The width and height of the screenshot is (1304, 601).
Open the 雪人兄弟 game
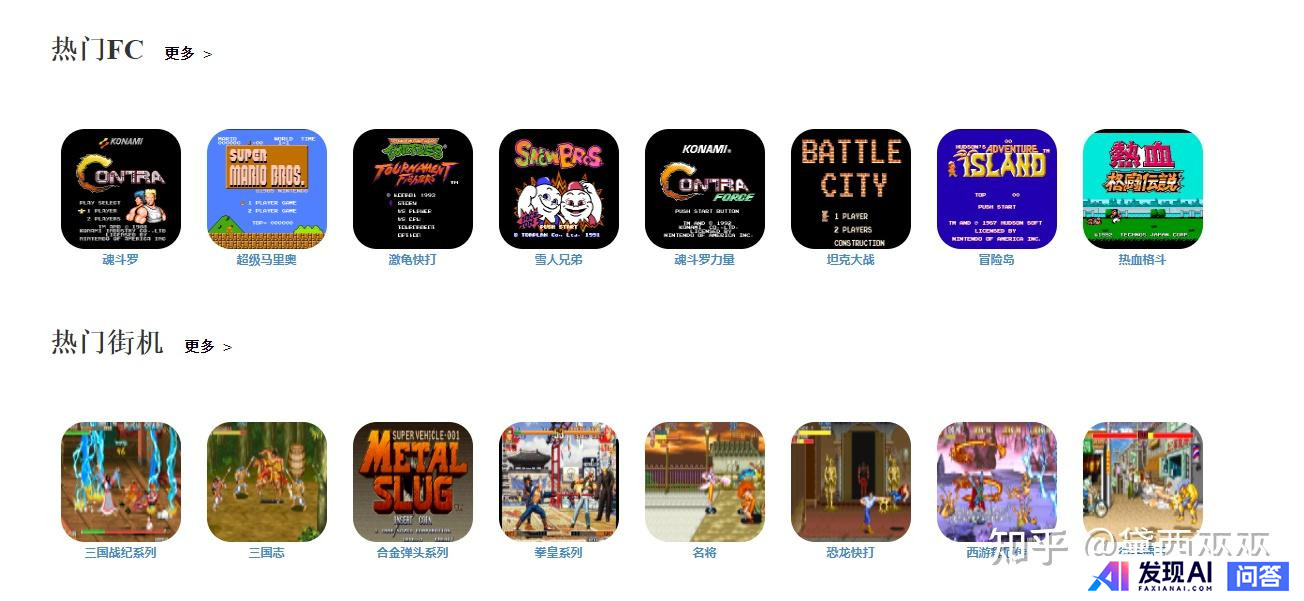click(x=559, y=189)
